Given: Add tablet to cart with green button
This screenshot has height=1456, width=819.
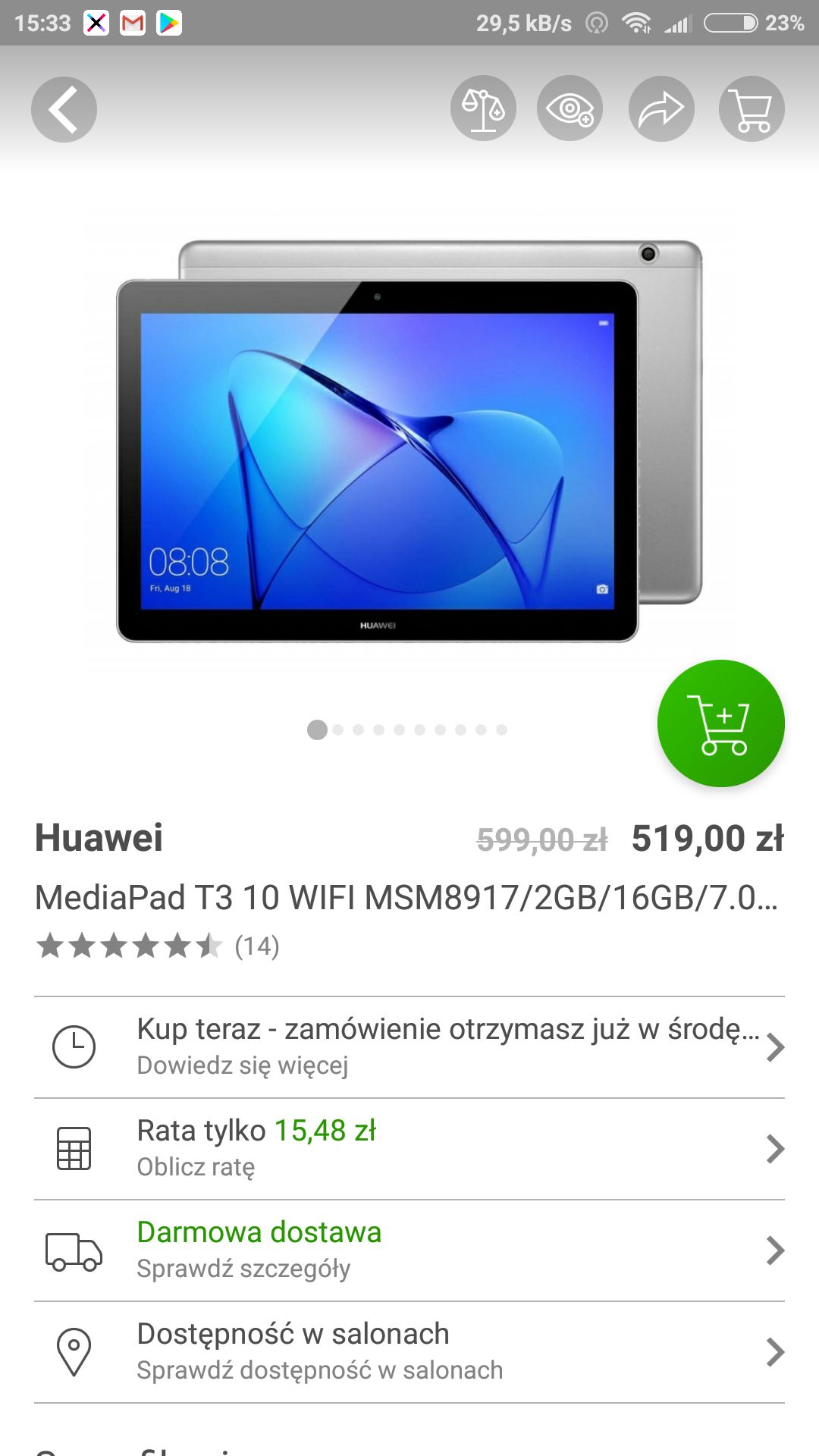Looking at the screenshot, I should [721, 723].
